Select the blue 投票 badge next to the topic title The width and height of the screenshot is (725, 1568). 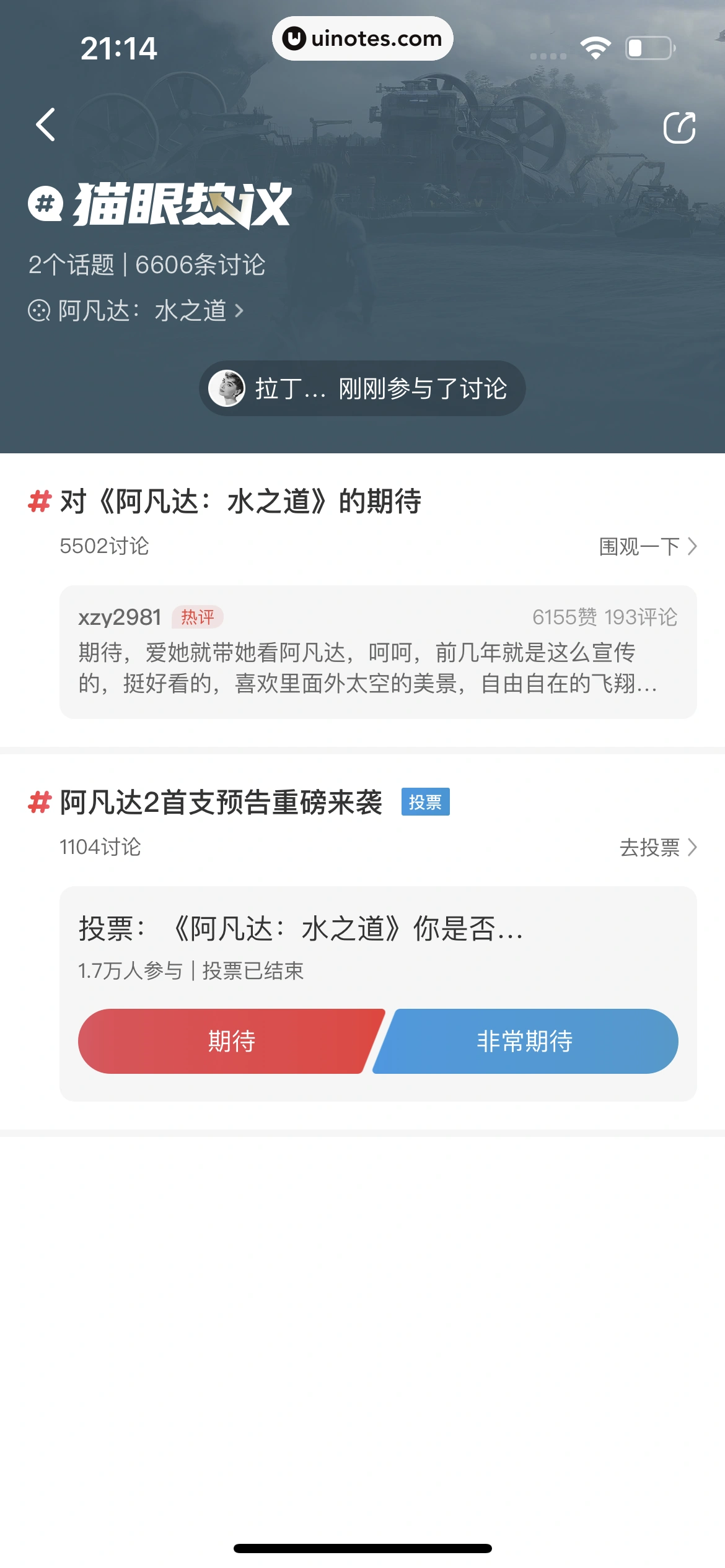tap(424, 802)
